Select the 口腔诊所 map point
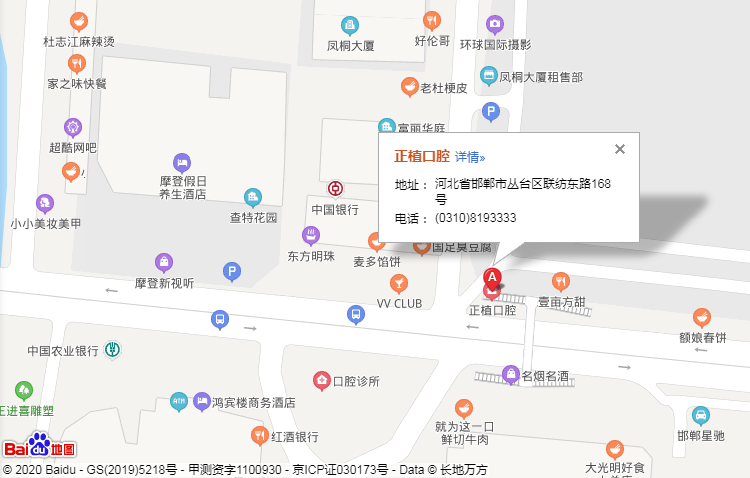The image size is (750, 478). 322,380
